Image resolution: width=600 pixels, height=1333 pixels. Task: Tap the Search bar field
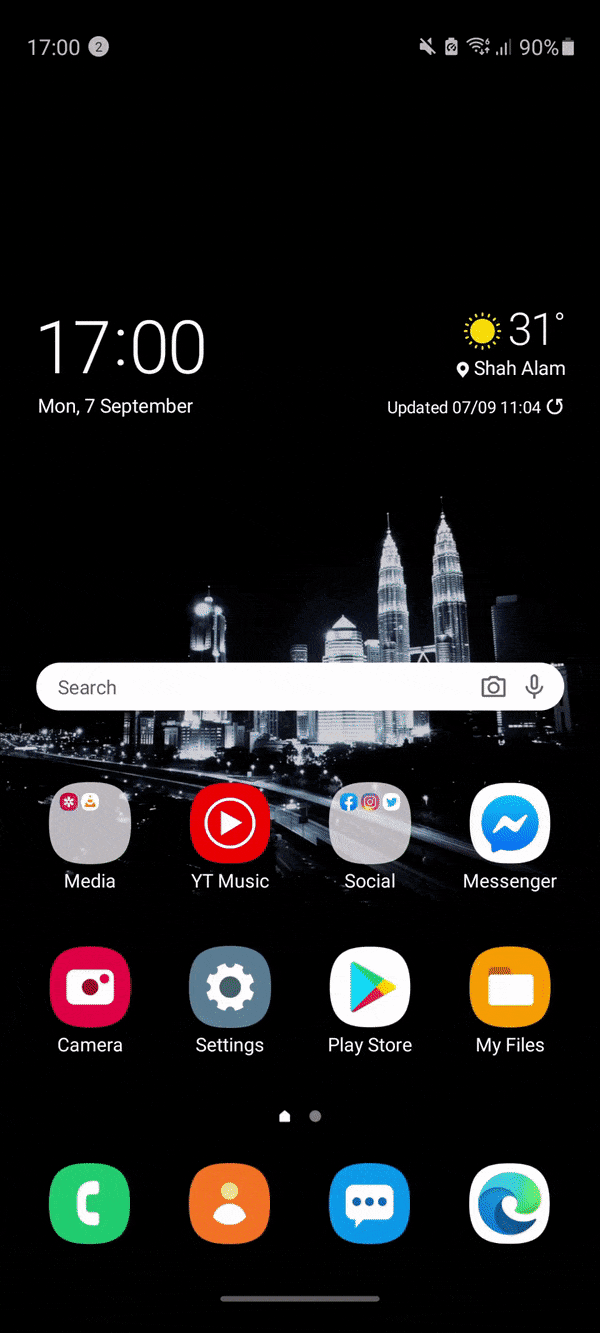[250, 687]
